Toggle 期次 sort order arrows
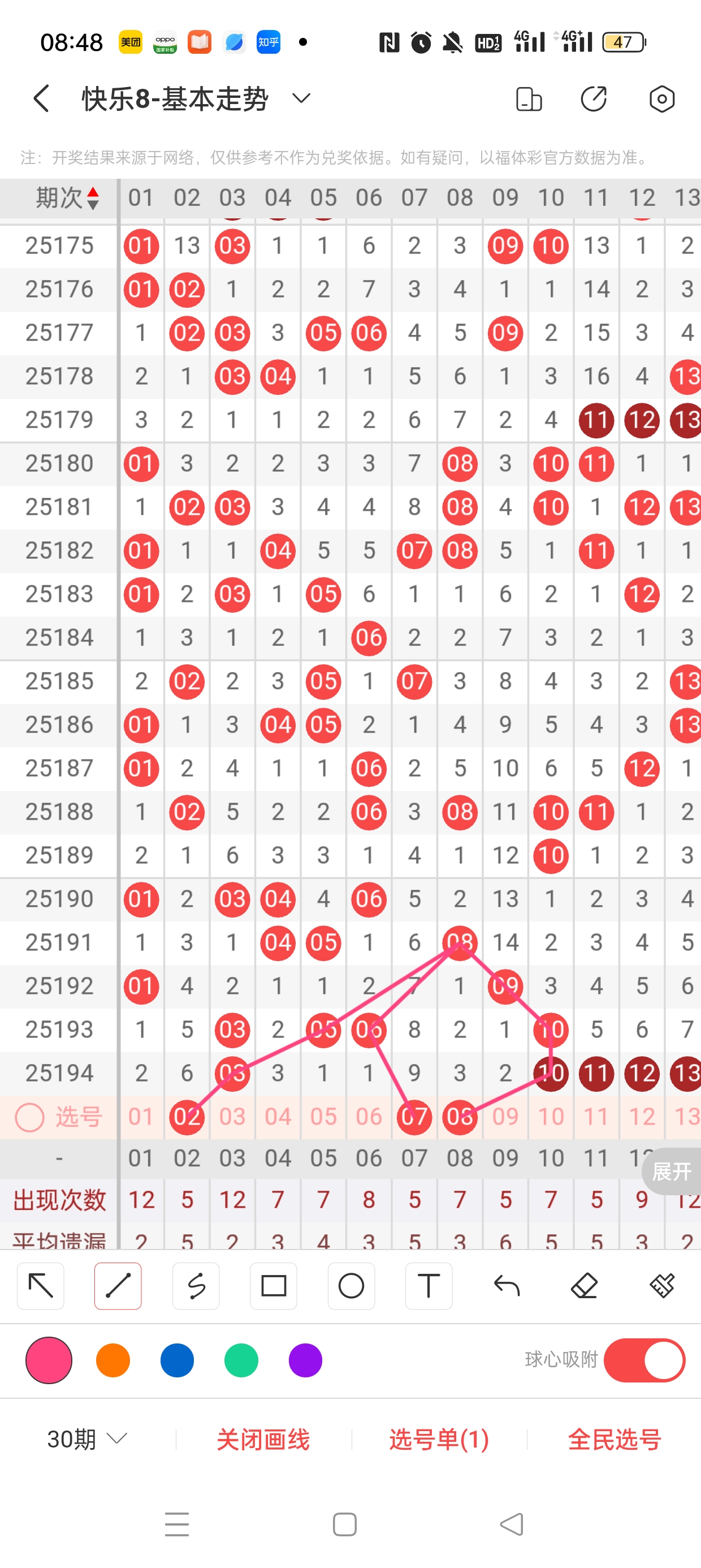Viewport: 701px width, 1568px height. (93, 199)
